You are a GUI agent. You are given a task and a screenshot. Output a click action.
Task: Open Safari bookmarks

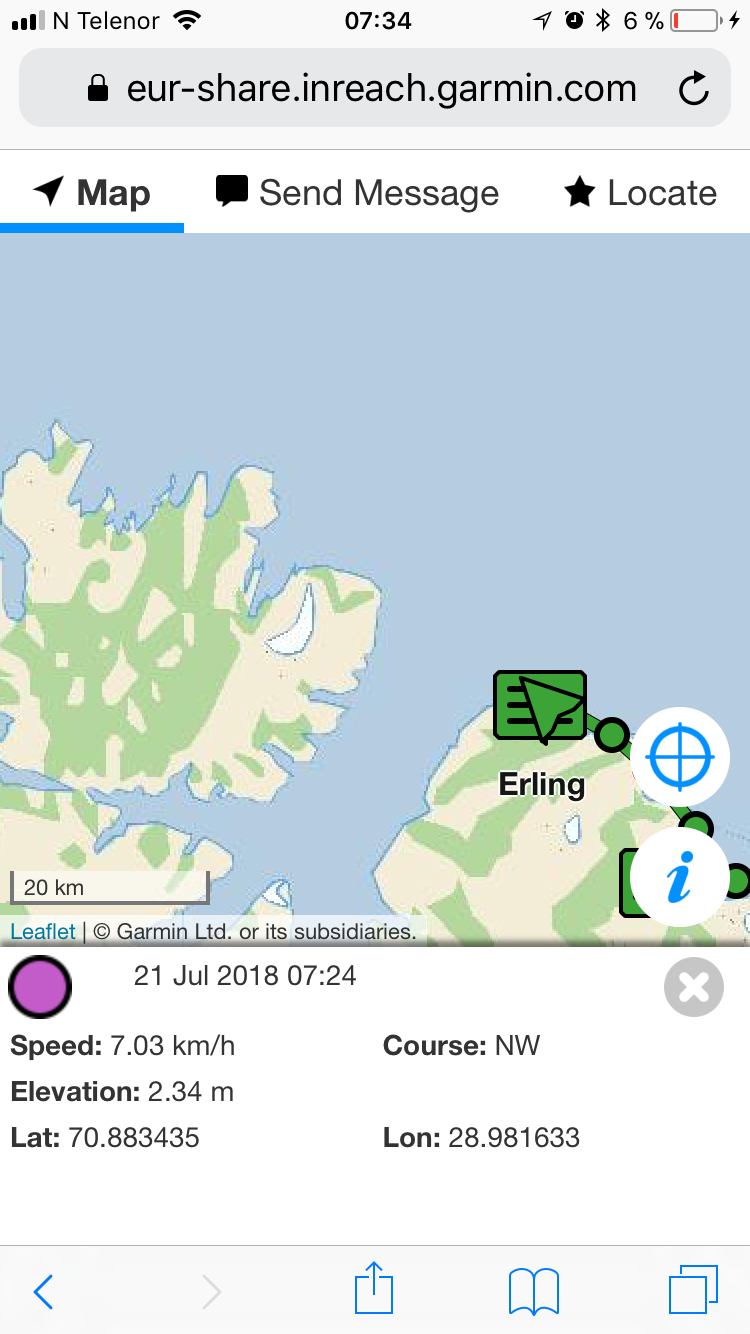coord(533,1292)
